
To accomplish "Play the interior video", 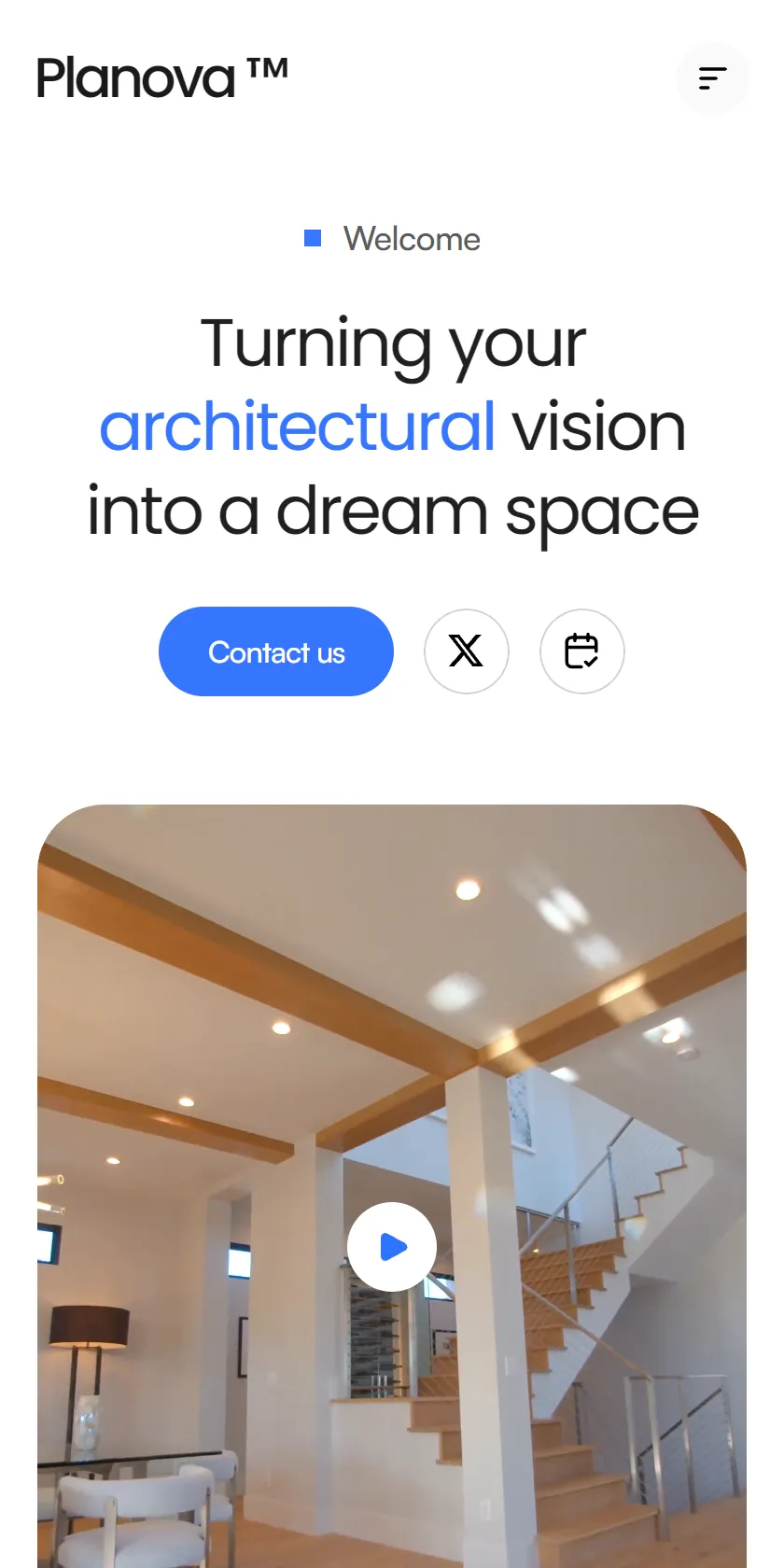I will tap(392, 1247).
